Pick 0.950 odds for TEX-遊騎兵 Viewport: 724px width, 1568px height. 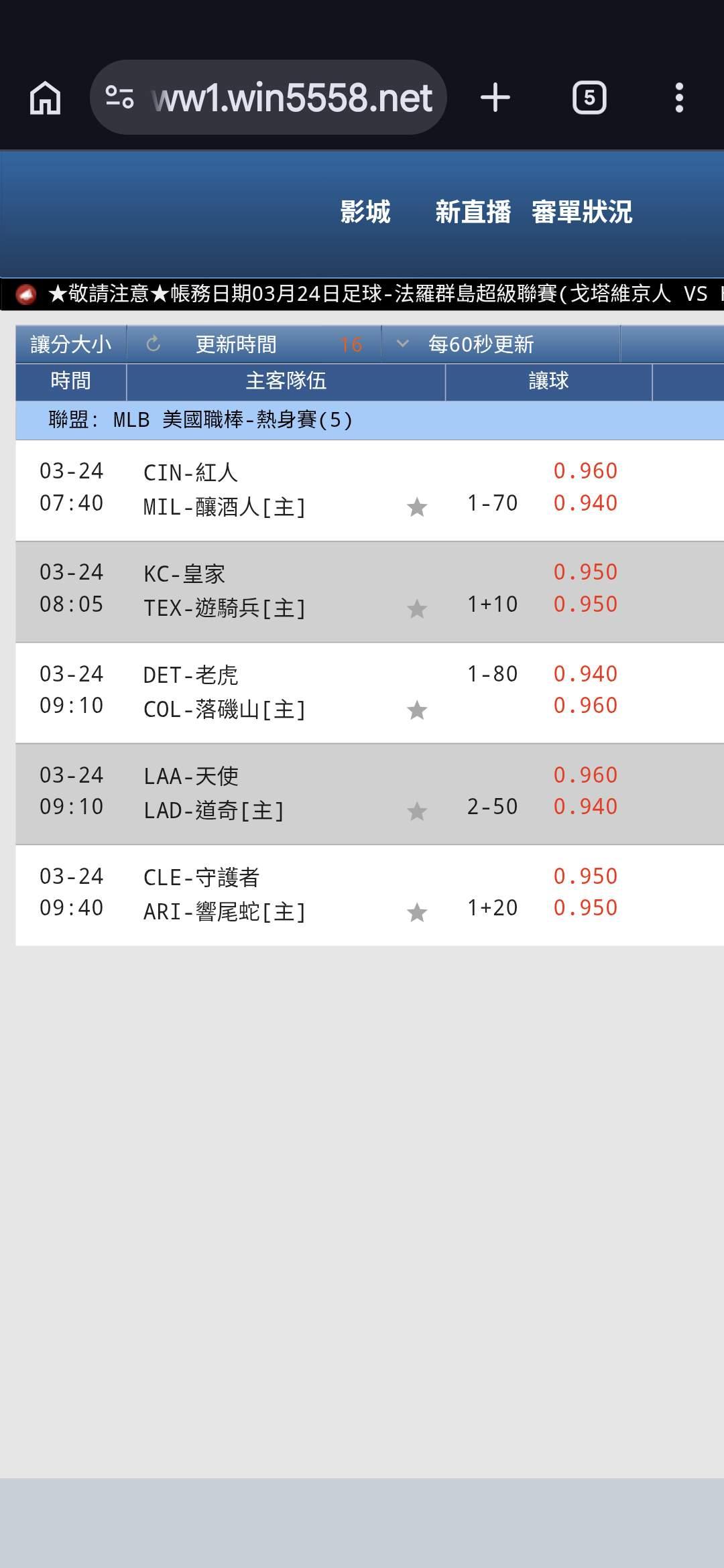585,604
